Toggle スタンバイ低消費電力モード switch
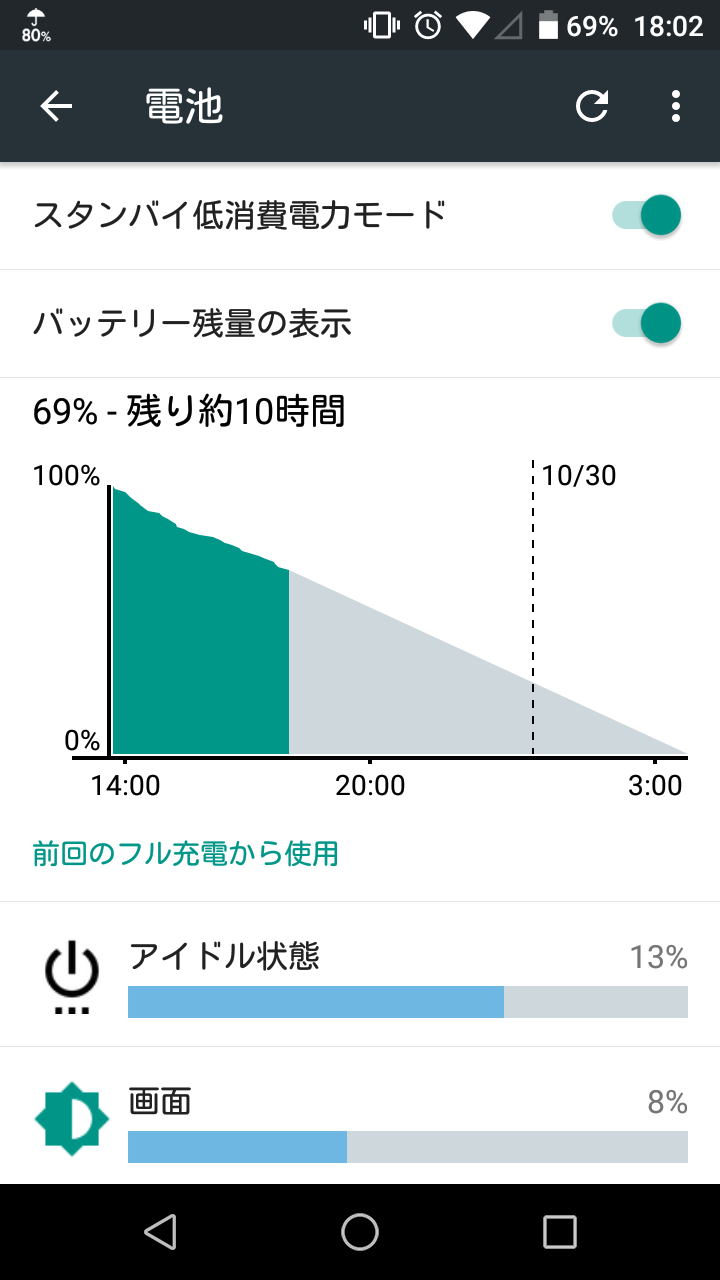Screen dimensions: 720x1280 [647, 215]
